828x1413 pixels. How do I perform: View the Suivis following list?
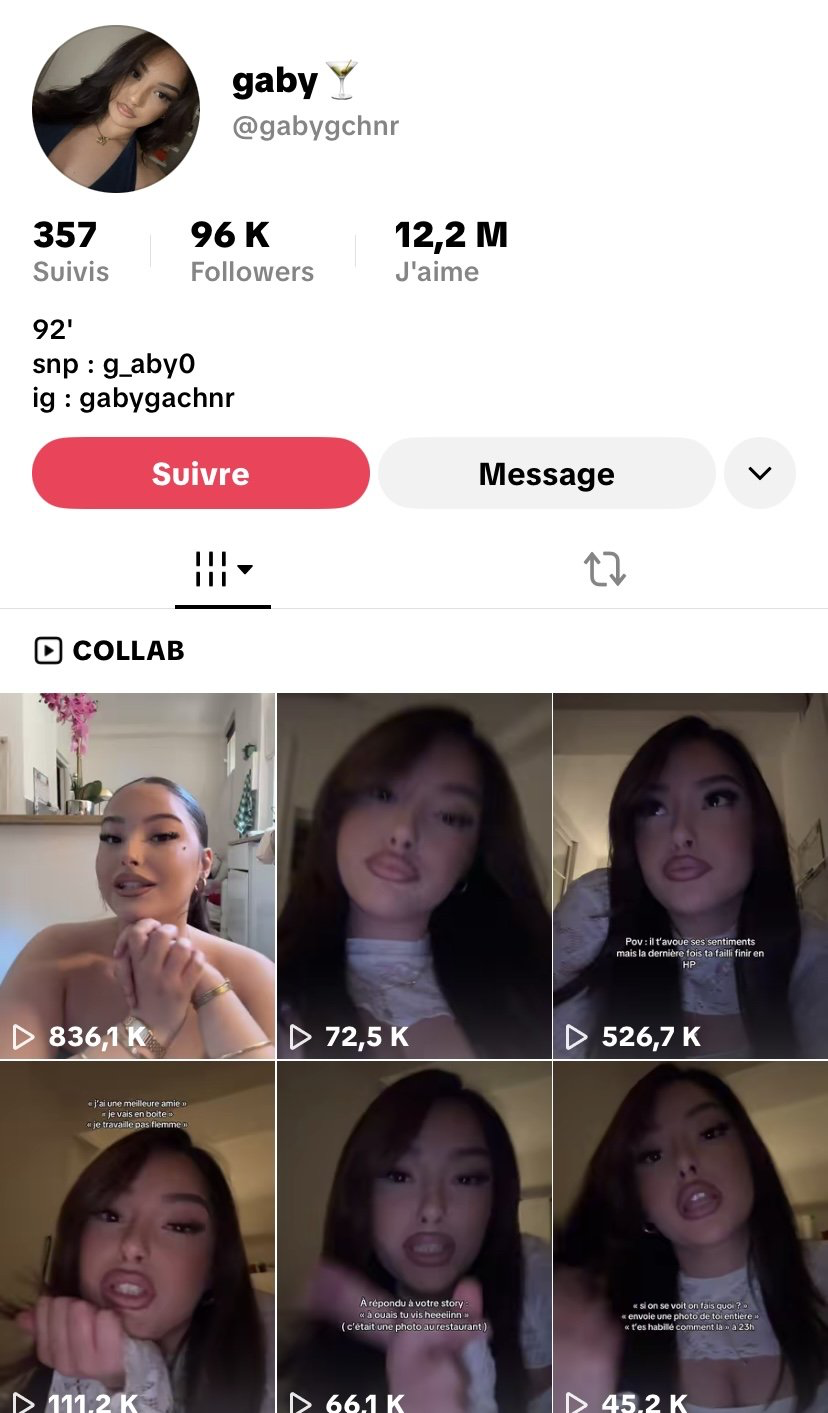(70, 252)
